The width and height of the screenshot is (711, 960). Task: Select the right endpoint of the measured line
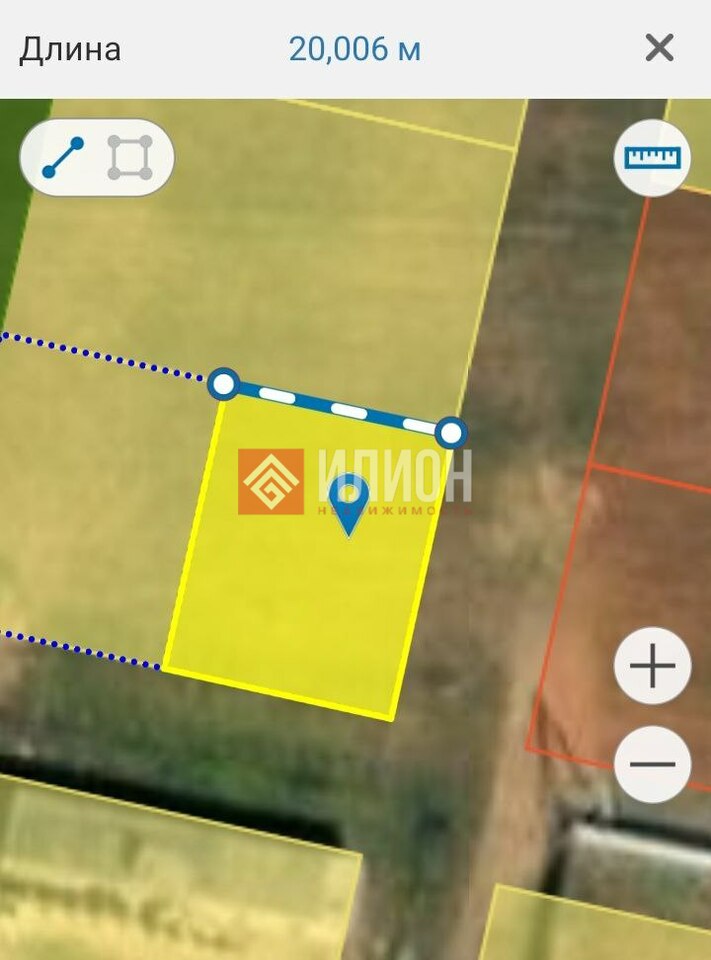[452, 433]
